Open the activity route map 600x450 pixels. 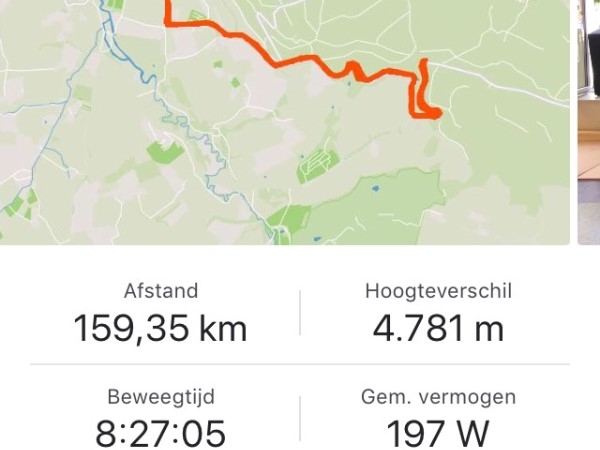(x=285, y=120)
